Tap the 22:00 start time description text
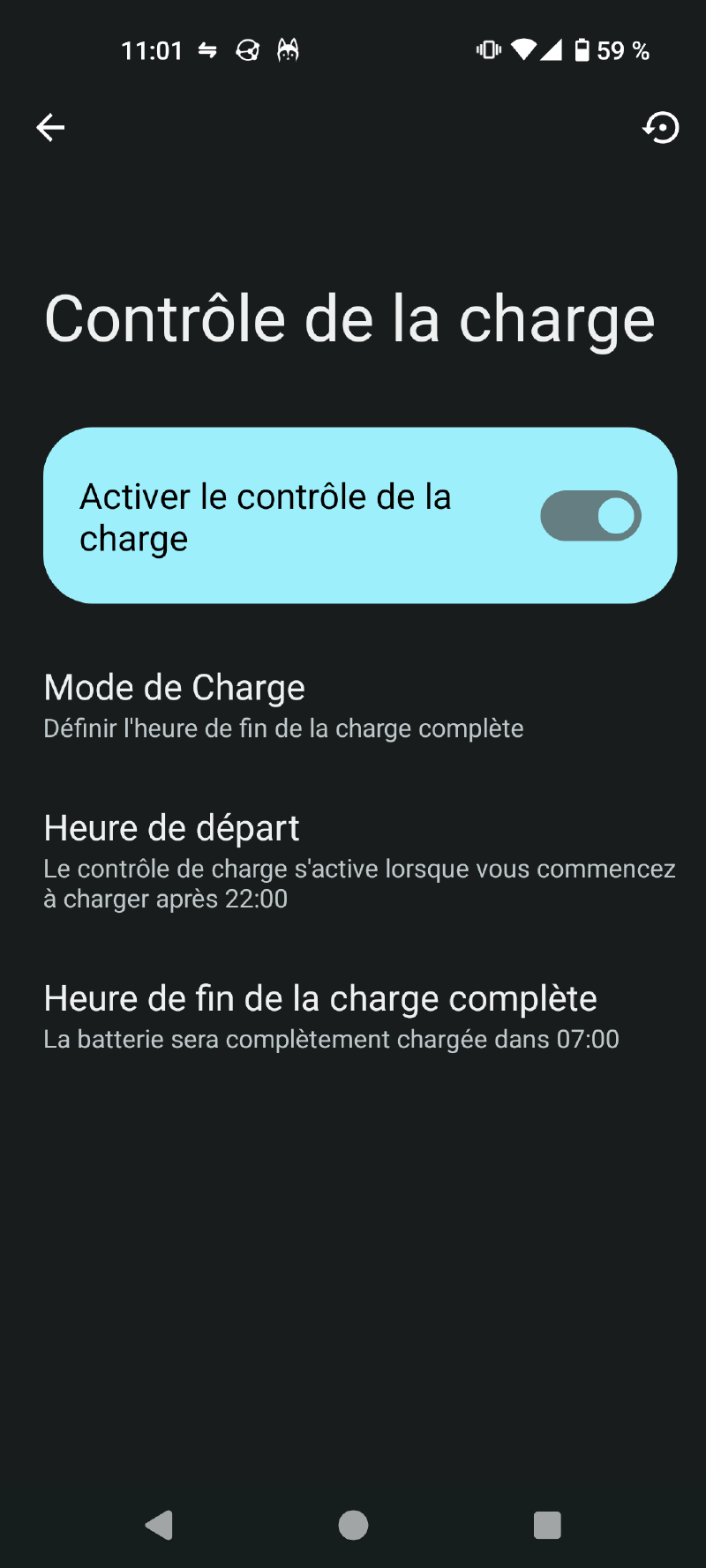The height and width of the screenshot is (1568, 706). pos(359,882)
